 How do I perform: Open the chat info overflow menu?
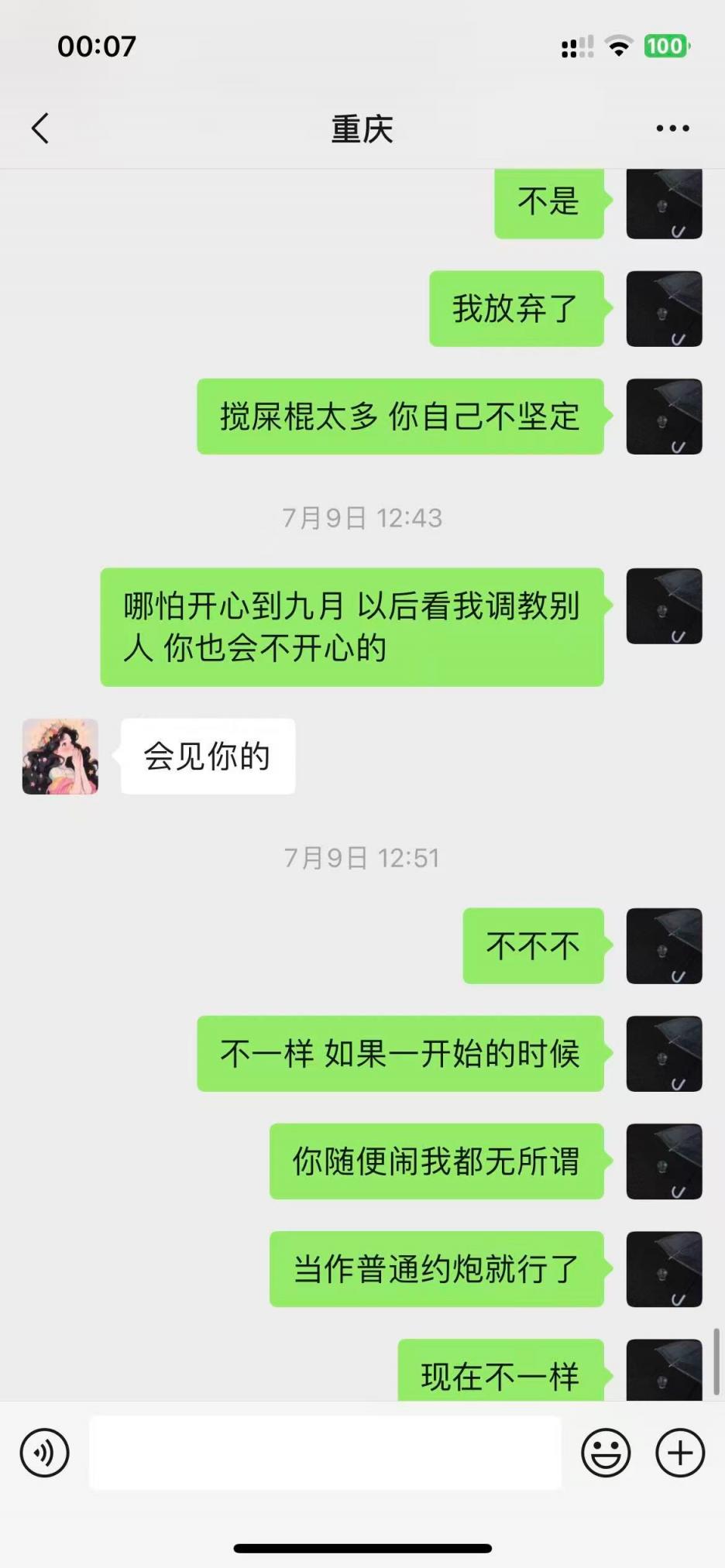pyautogui.click(x=672, y=129)
